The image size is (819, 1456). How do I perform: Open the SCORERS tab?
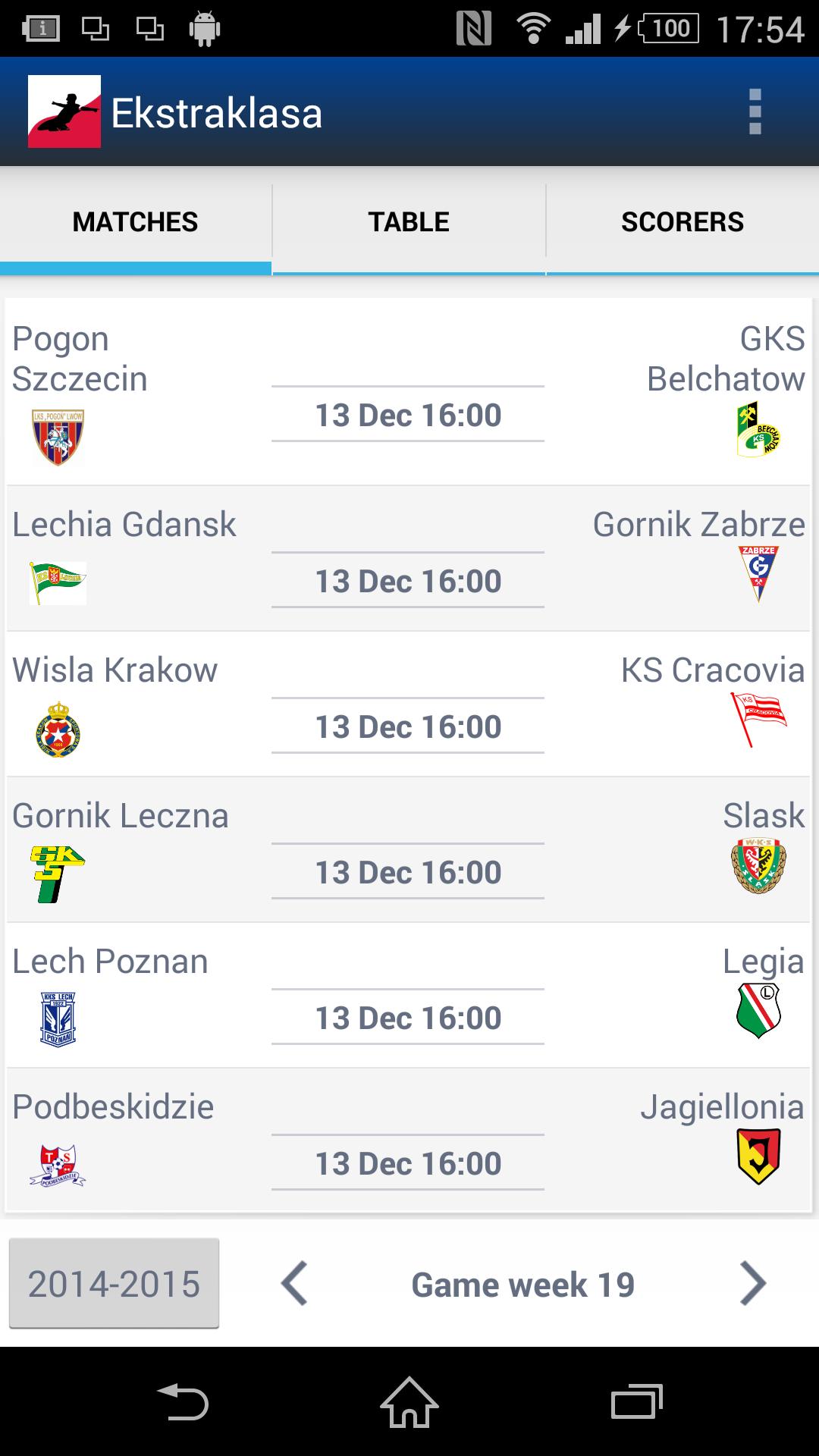click(x=681, y=221)
